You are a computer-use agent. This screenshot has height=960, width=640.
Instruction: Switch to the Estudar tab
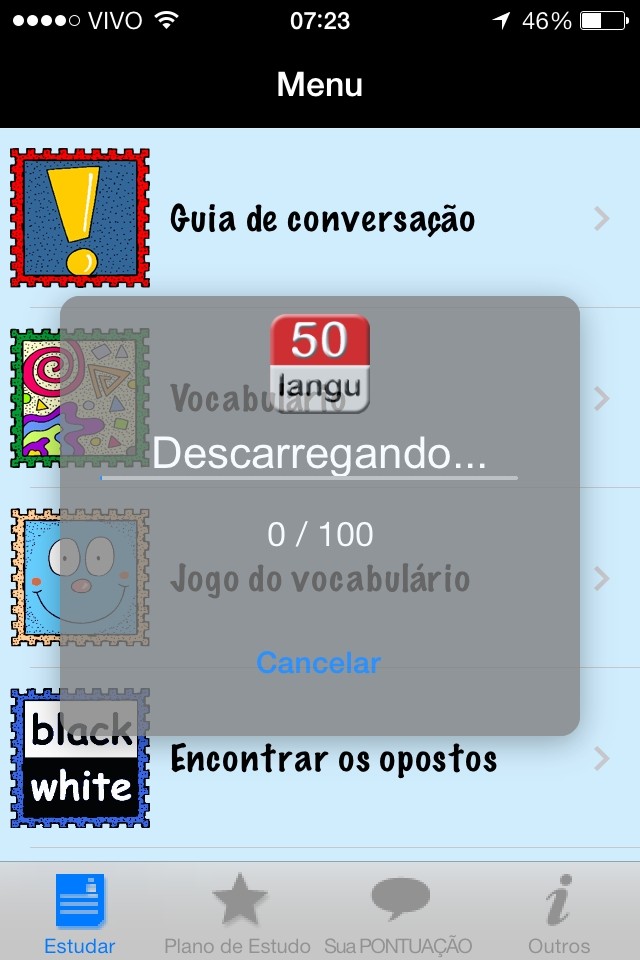point(80,912)
